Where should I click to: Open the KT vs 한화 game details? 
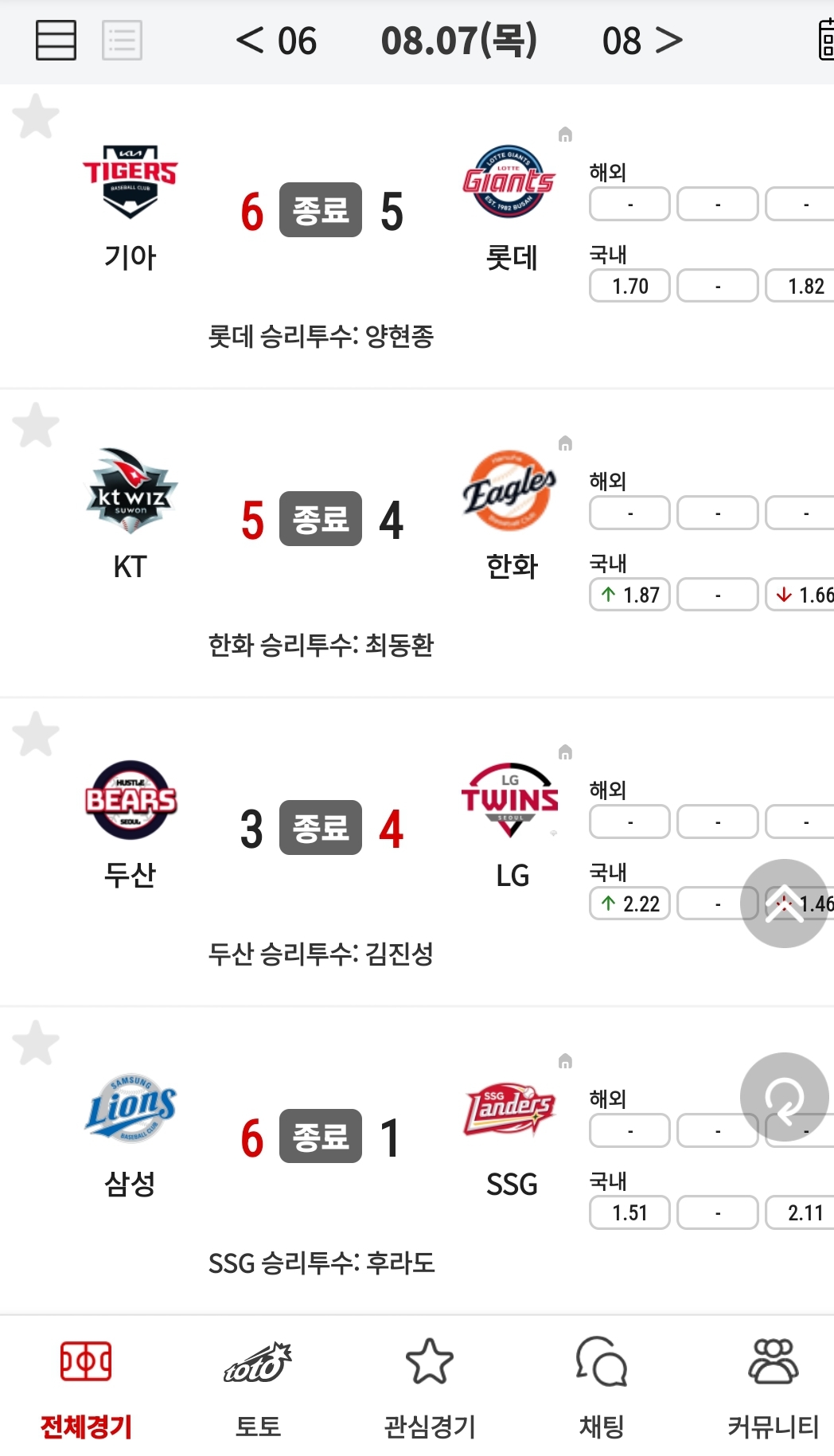tap(321, 519)
